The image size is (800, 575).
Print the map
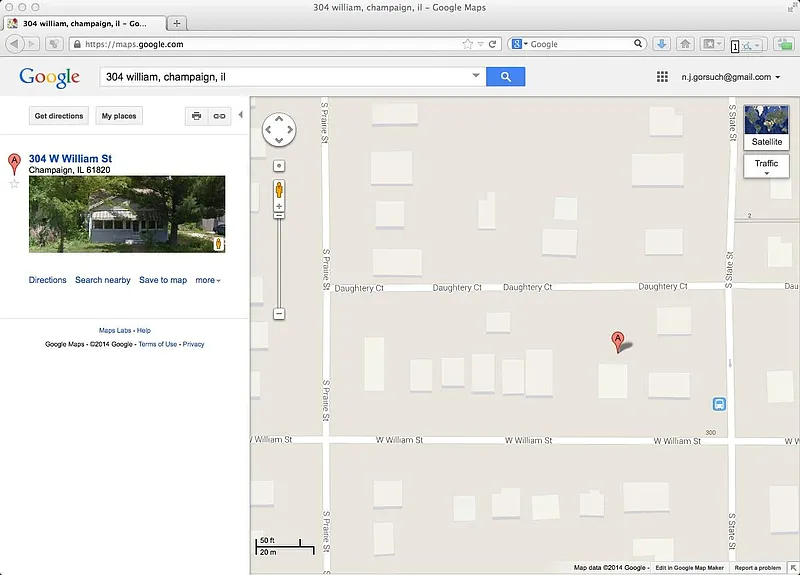coord(196,116)
